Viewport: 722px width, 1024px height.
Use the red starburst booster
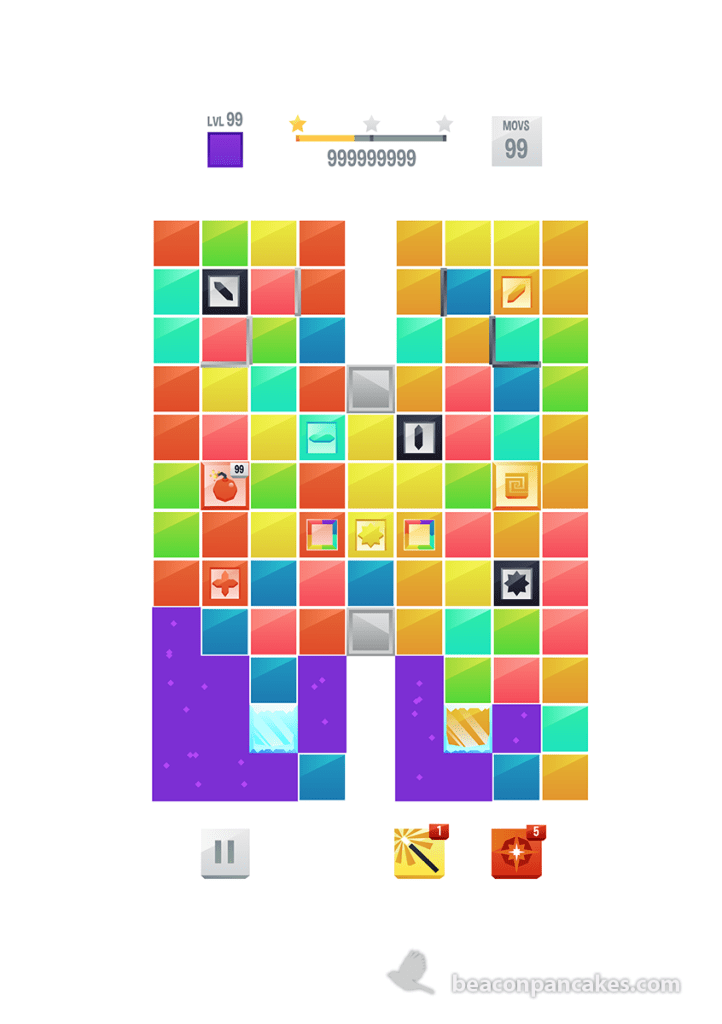pyautogui.click(x=516, y=854)
